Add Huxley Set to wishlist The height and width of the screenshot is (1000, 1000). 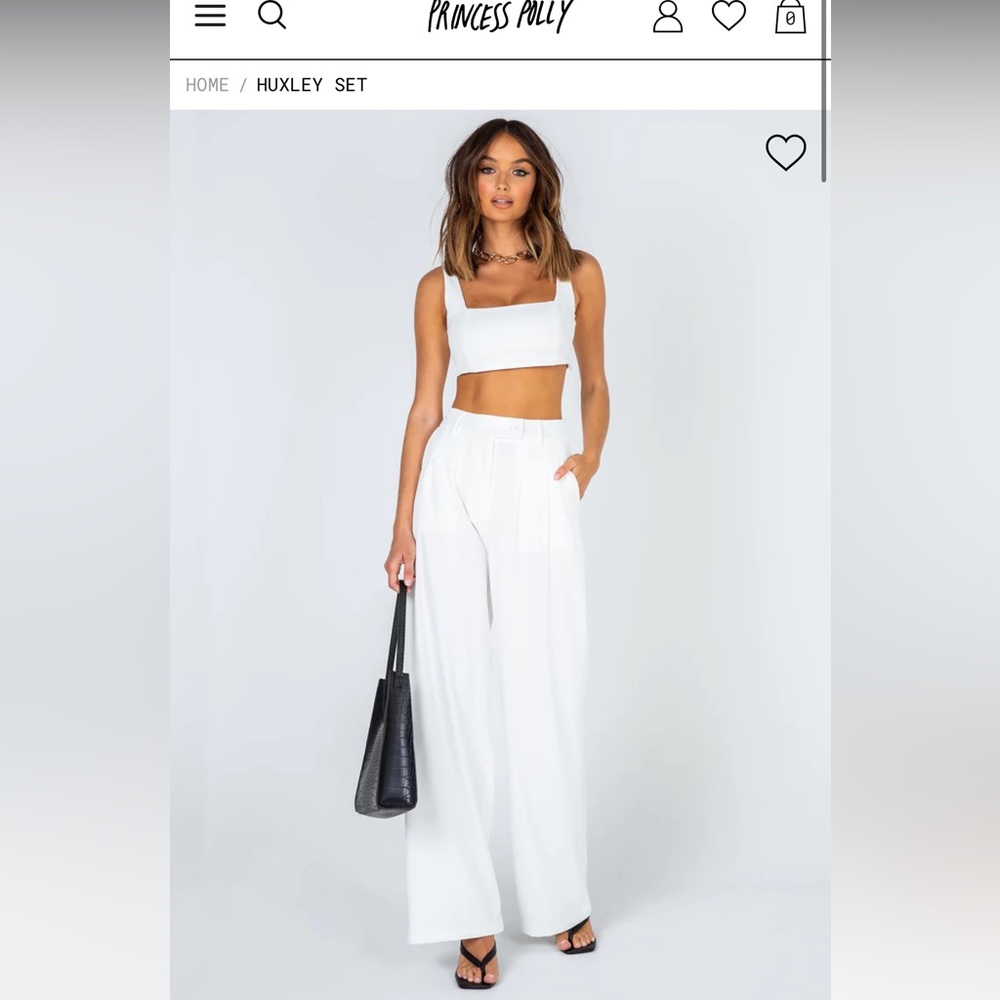pos(785,152)
